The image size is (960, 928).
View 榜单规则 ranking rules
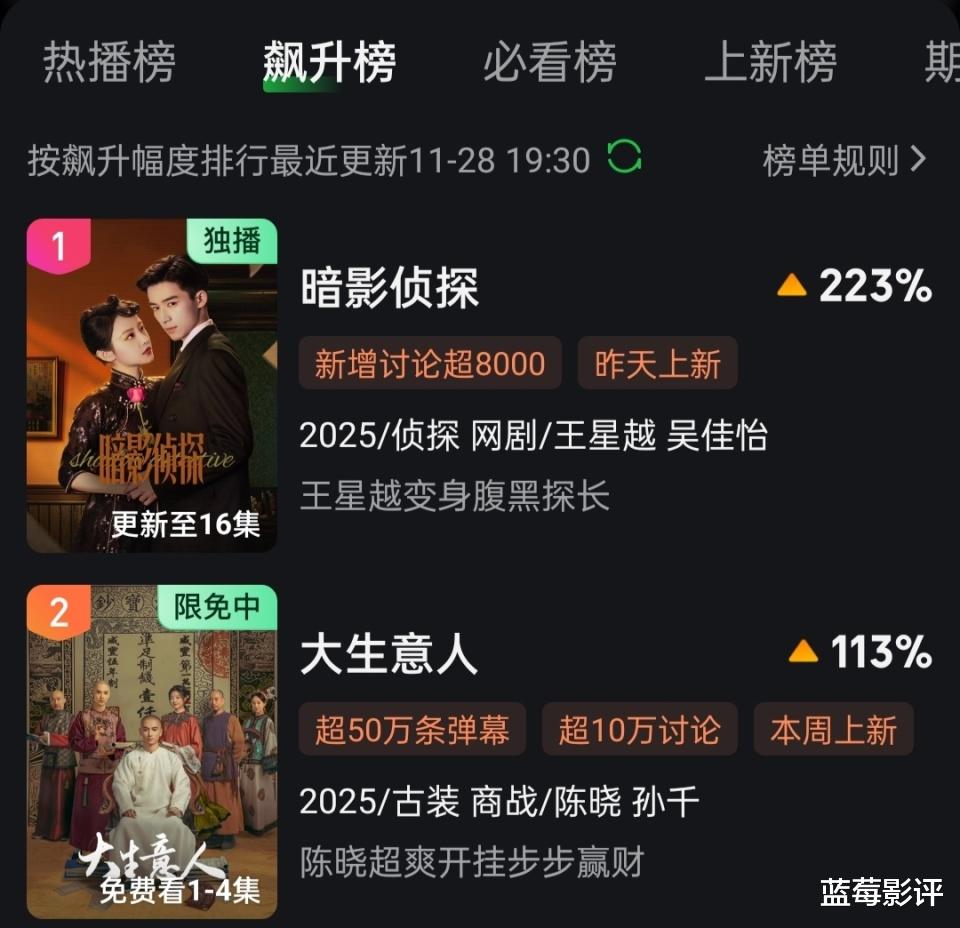pos(844,160)
